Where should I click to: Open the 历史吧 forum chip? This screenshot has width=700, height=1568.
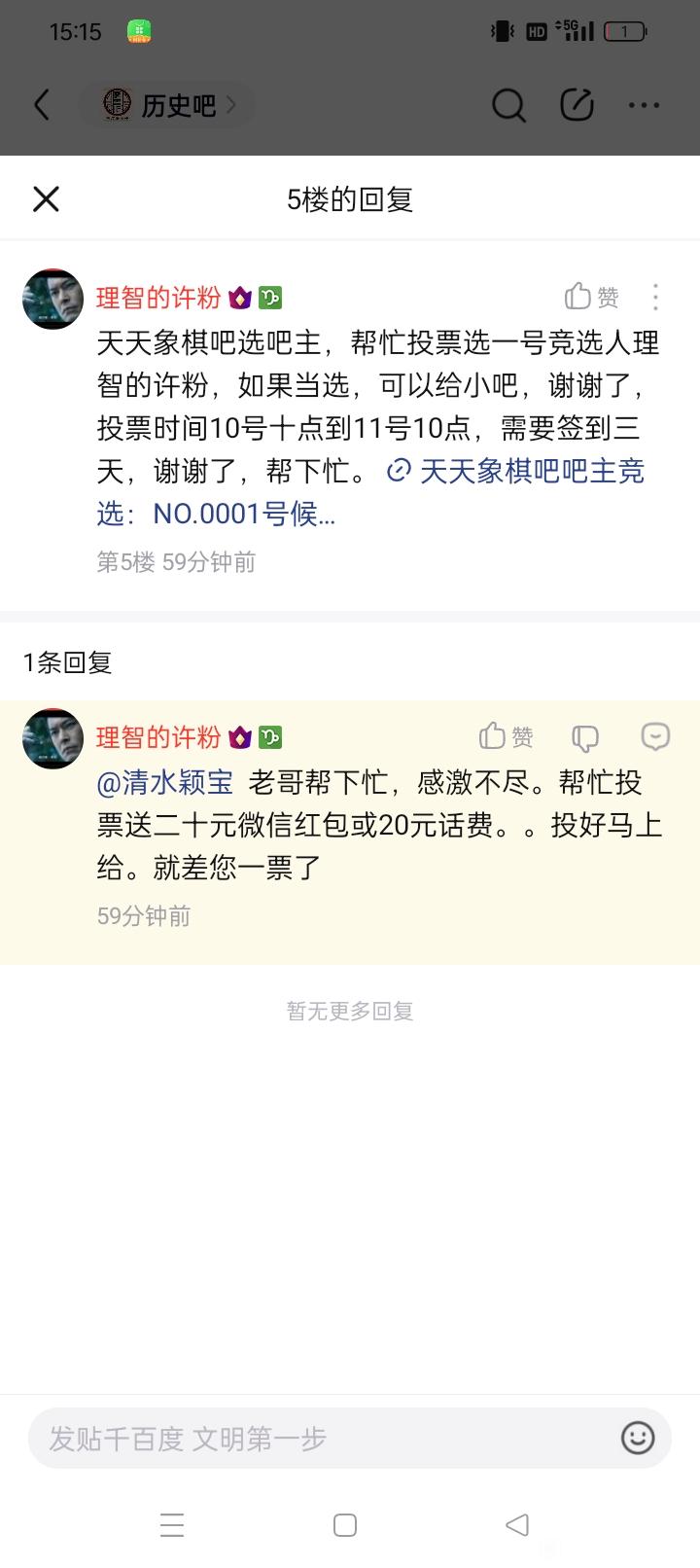(167, 105)
